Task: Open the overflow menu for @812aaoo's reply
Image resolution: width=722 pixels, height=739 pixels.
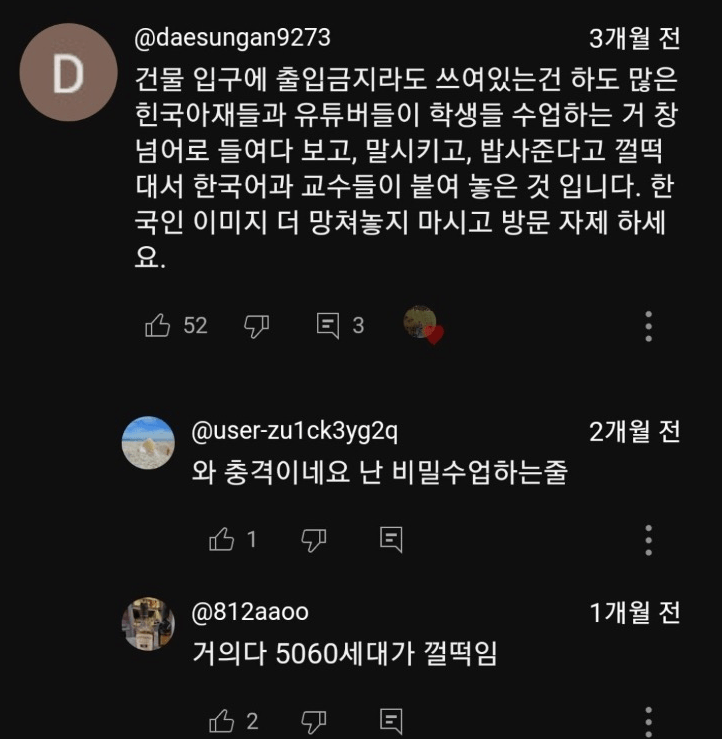Action: [x=649, y=720]
